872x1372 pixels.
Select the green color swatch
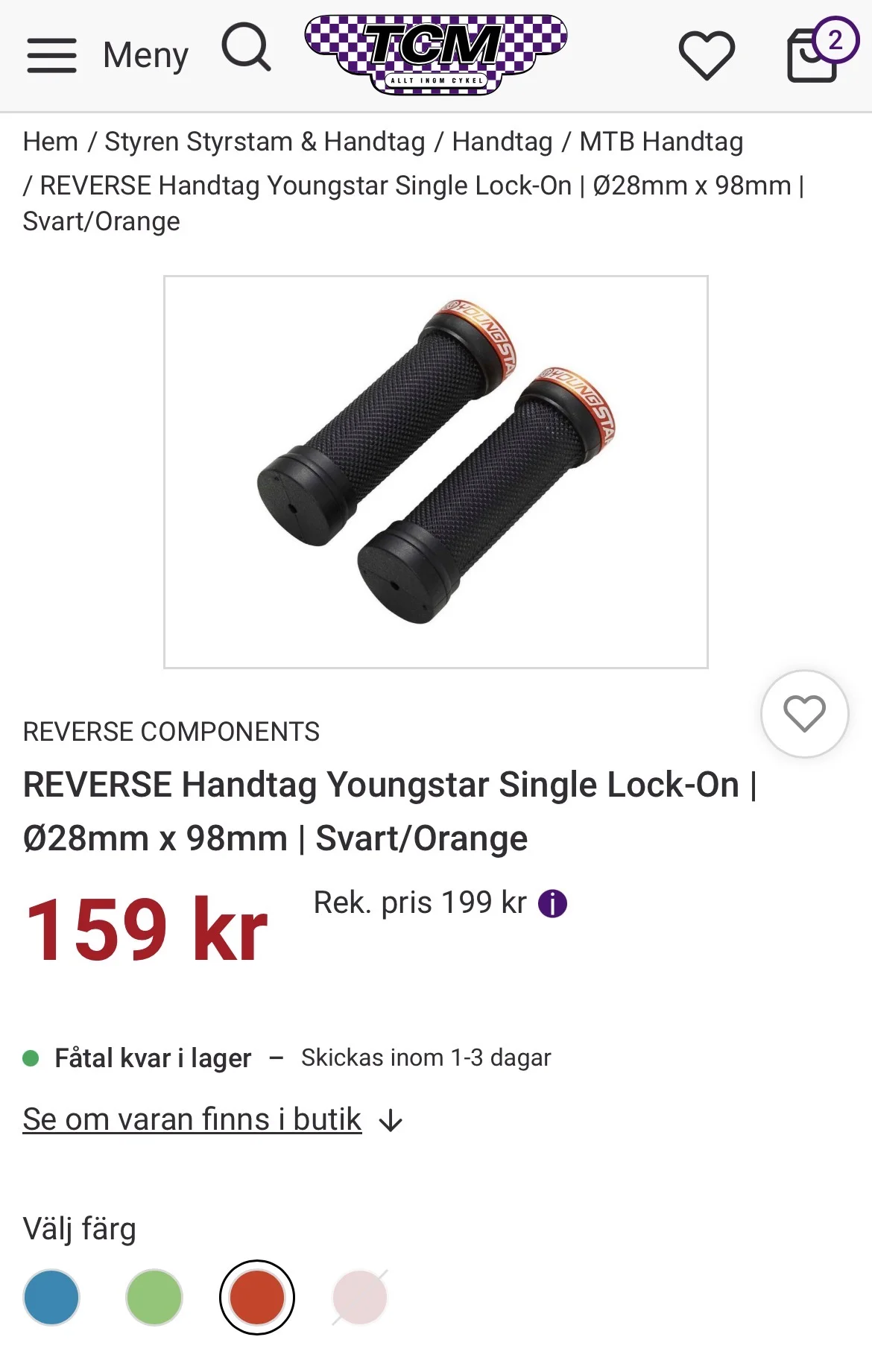[x=154, y=1297]
